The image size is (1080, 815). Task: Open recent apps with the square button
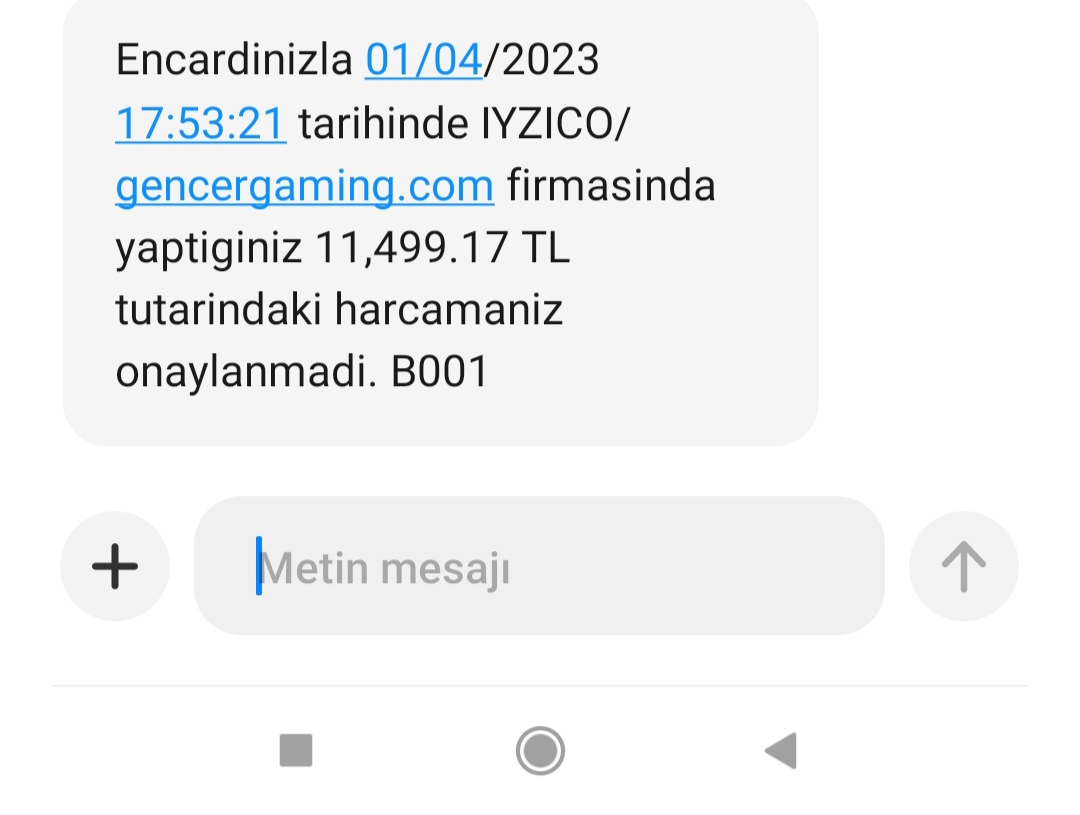point(296,750)
